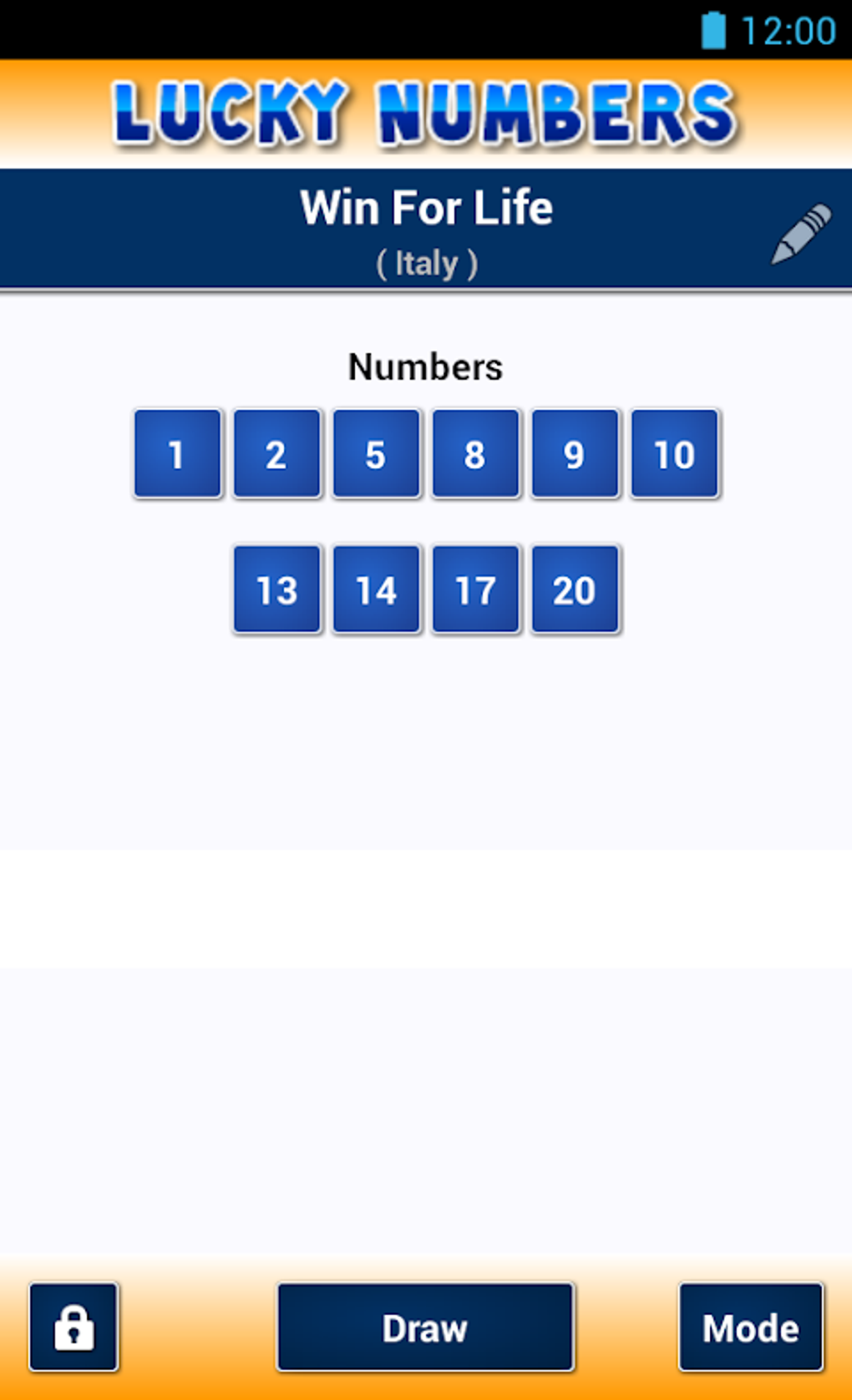The image size is (852, 1400).
Task: Select number tile 10
Action: [x=674, y=454]
